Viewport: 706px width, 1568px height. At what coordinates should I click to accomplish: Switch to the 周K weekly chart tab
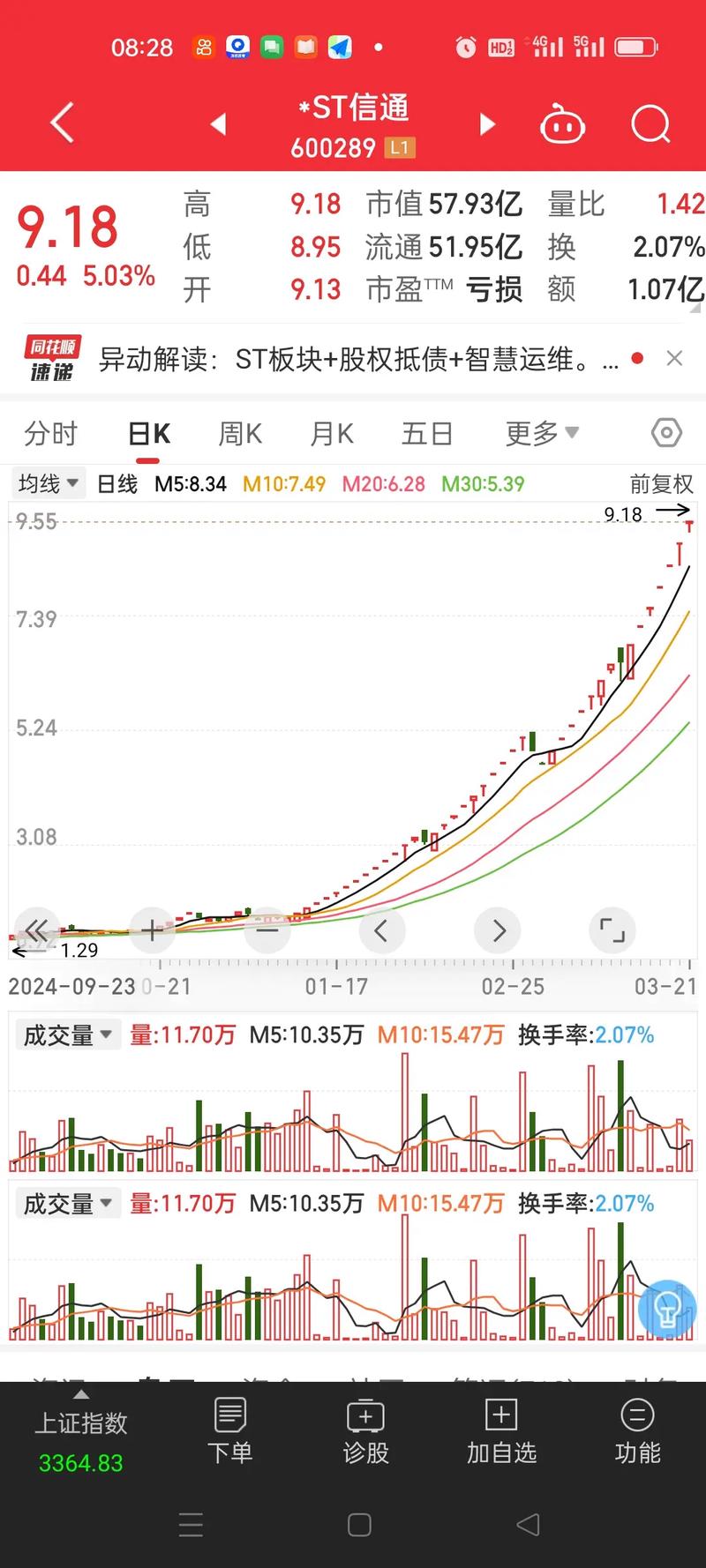point(238,433)
